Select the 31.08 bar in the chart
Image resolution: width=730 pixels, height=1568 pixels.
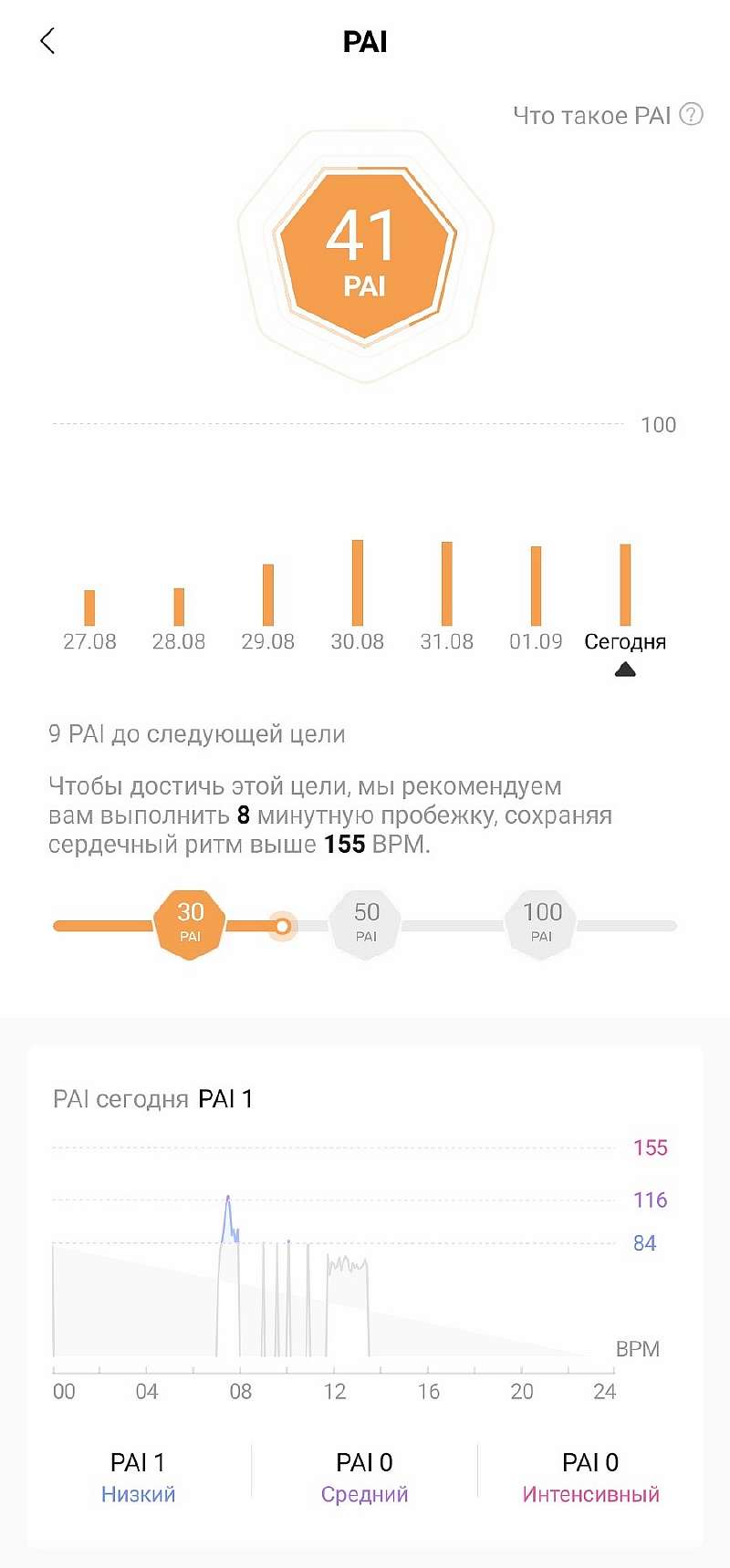(447, 584)
